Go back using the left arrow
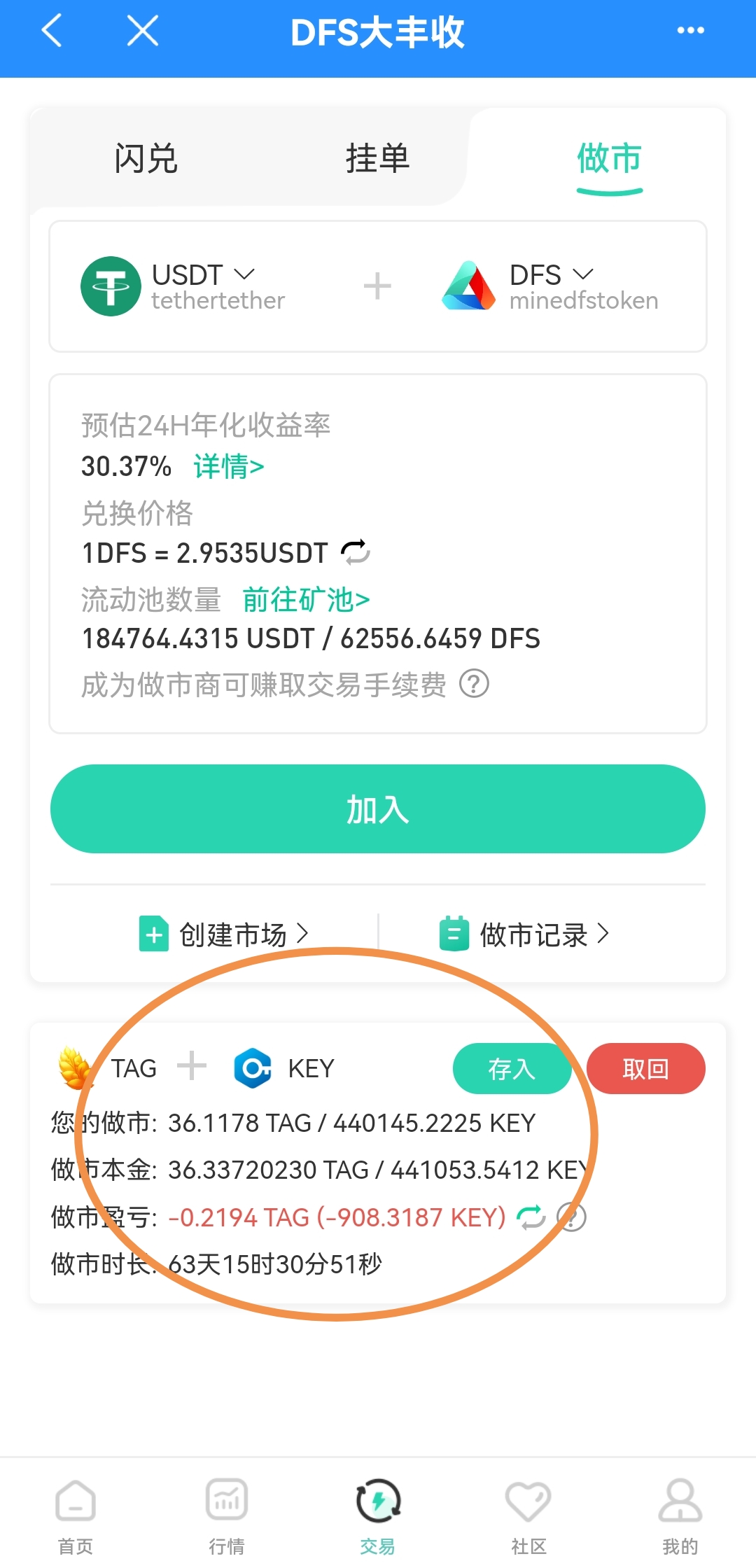This screenshot has width=756, height=1568. point(52,31)
